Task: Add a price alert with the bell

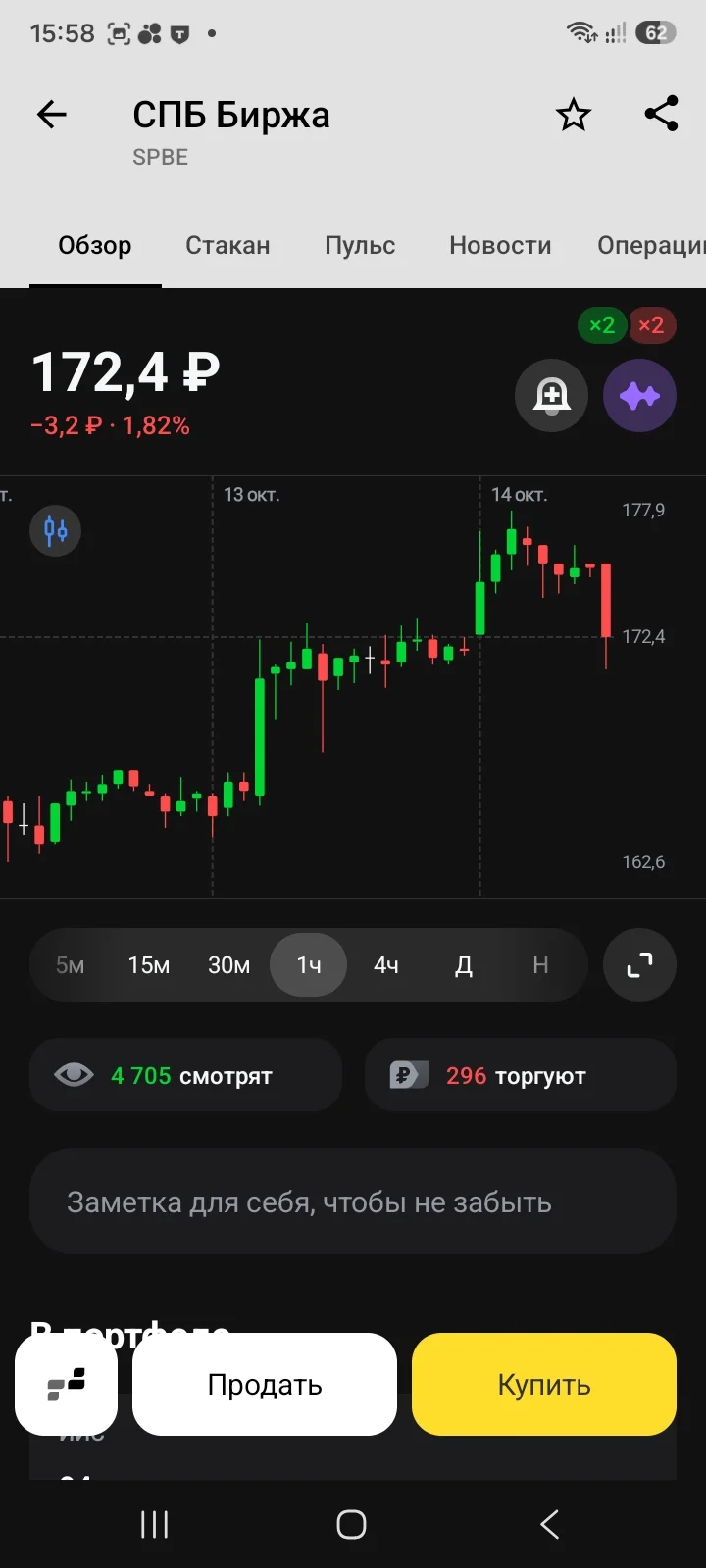Action: pos(551,395)
